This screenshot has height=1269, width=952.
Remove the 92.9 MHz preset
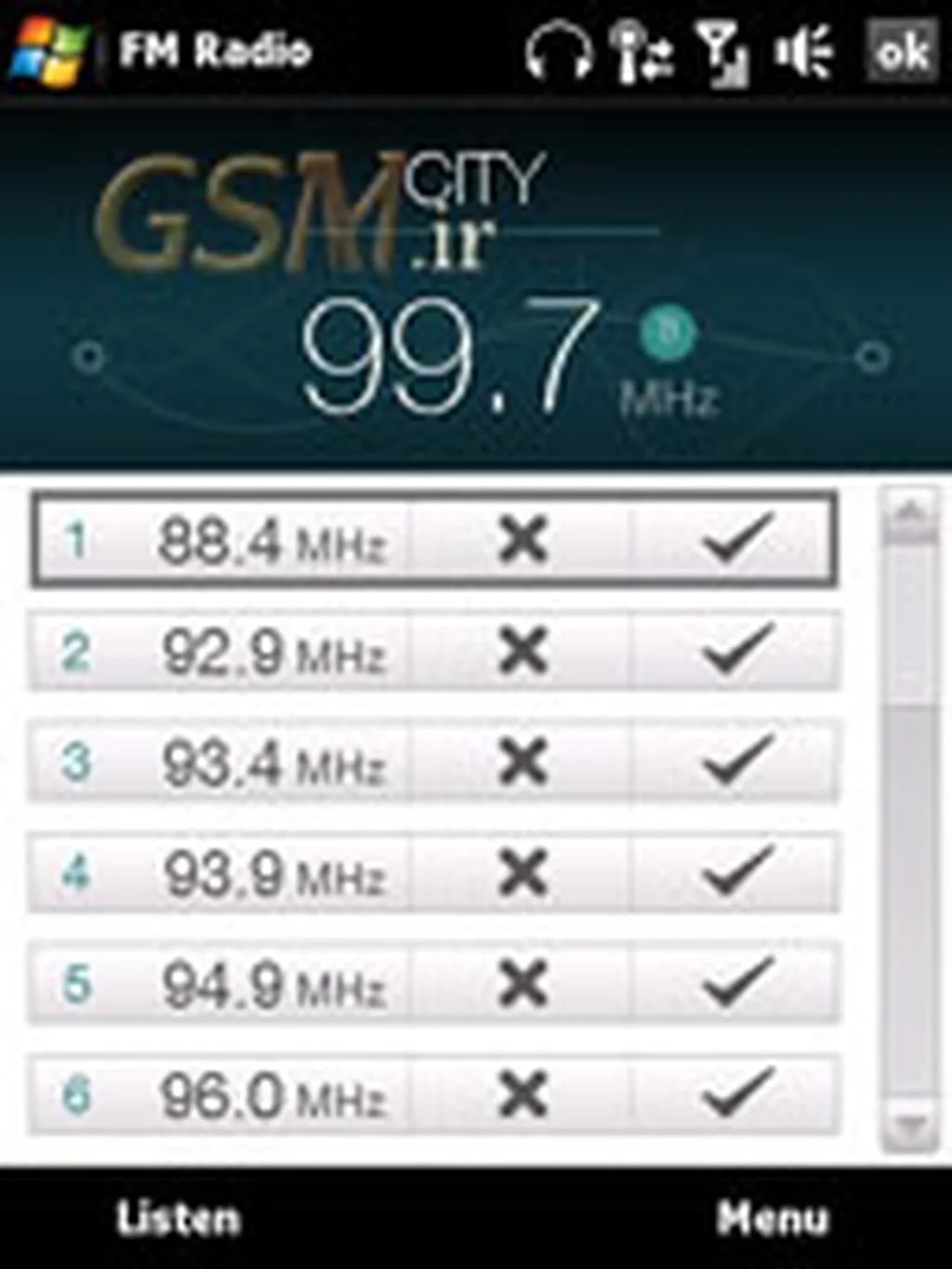522,652
